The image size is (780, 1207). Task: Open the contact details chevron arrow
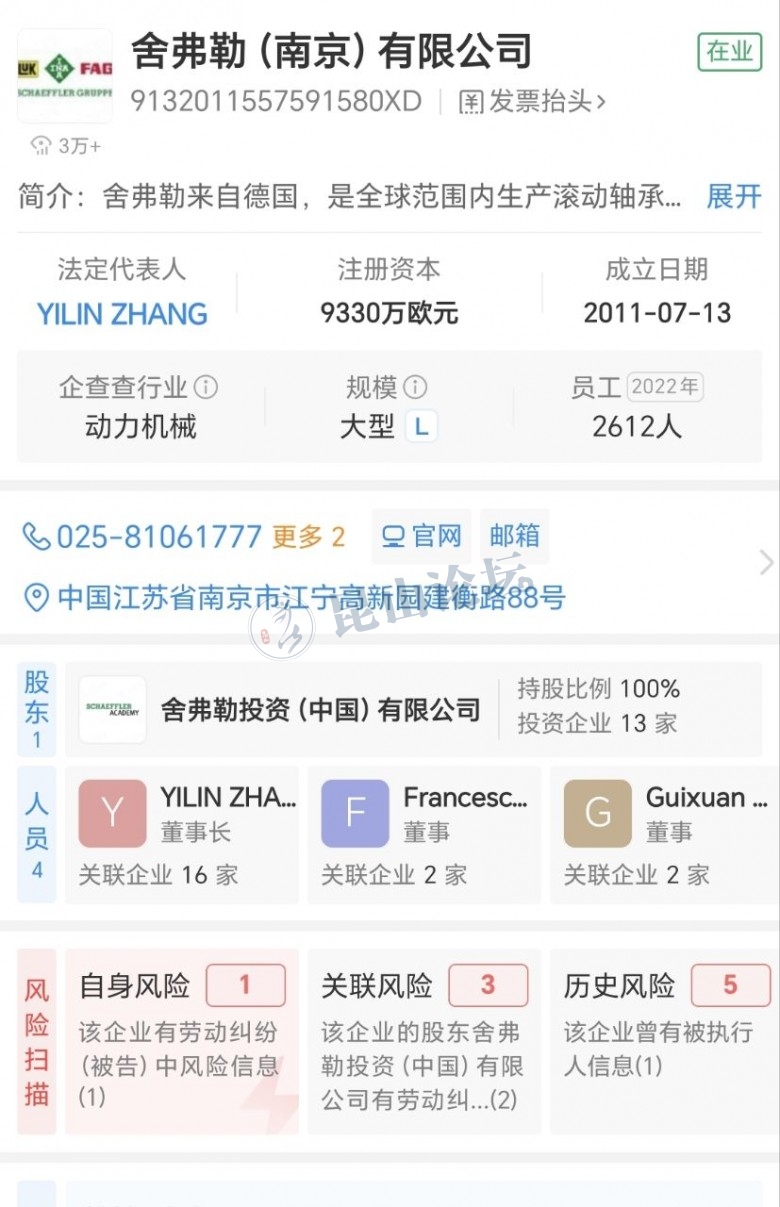(766, 562)
